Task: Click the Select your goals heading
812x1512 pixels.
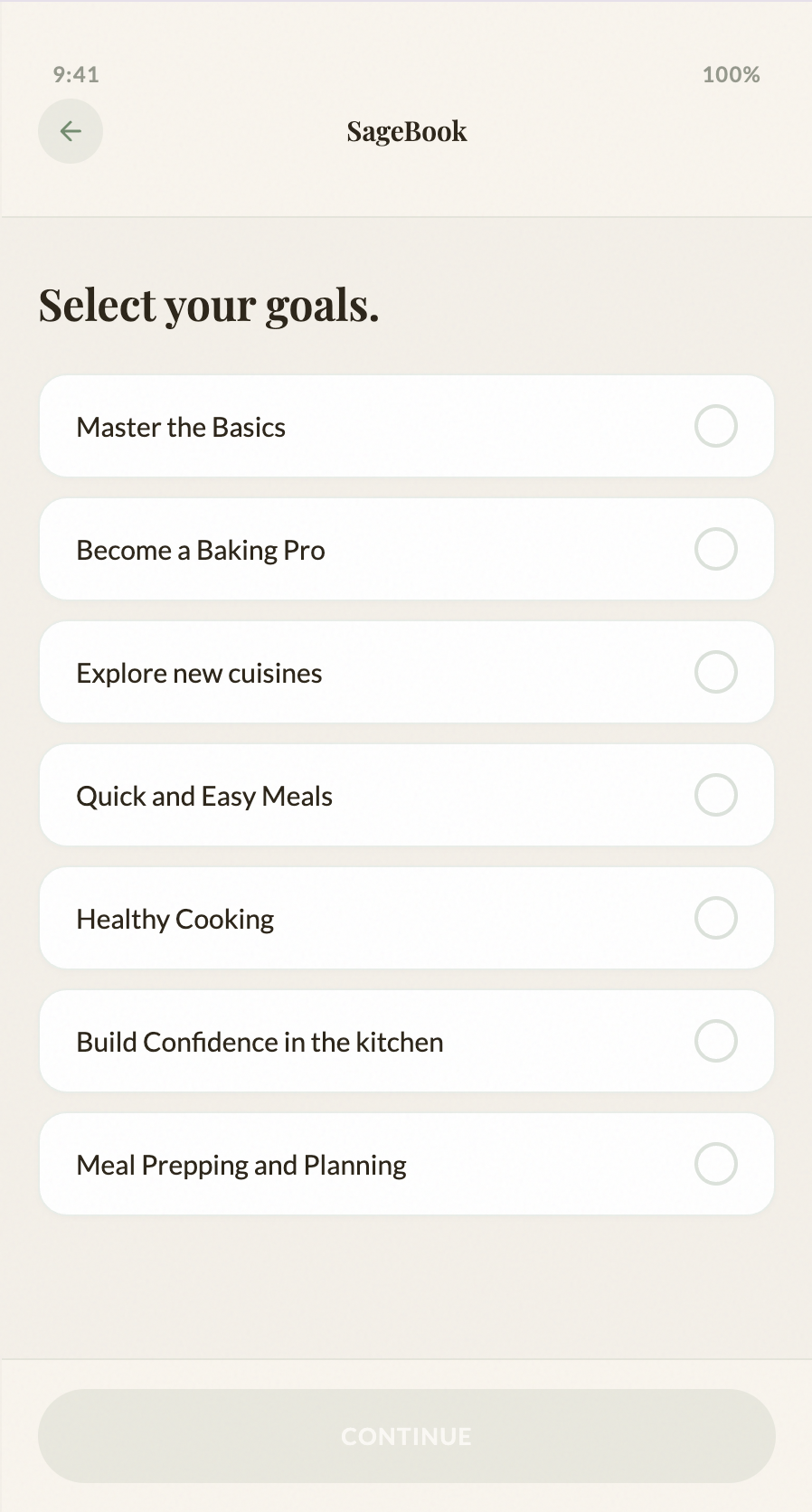Action: (x=209, y=305)
